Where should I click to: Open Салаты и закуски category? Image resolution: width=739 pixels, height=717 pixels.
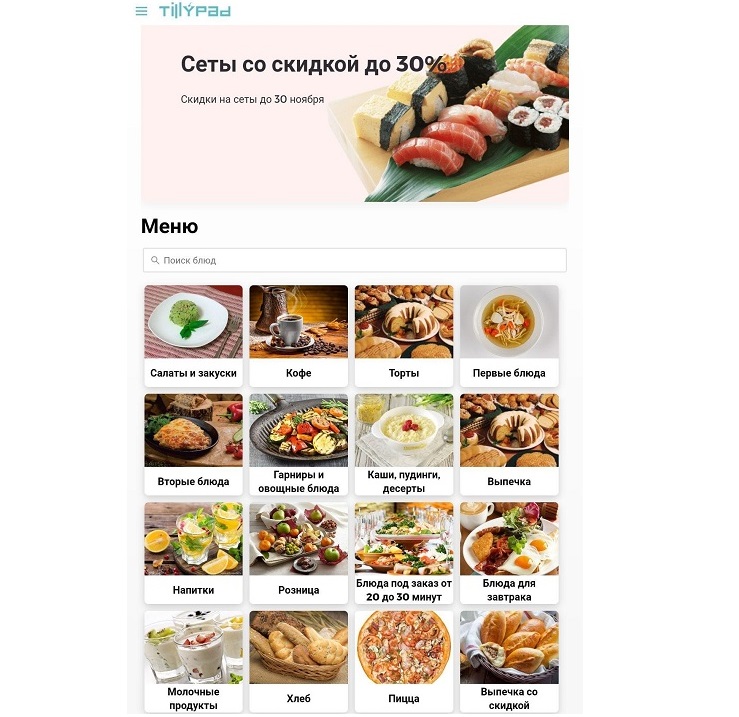coord(193,335)
